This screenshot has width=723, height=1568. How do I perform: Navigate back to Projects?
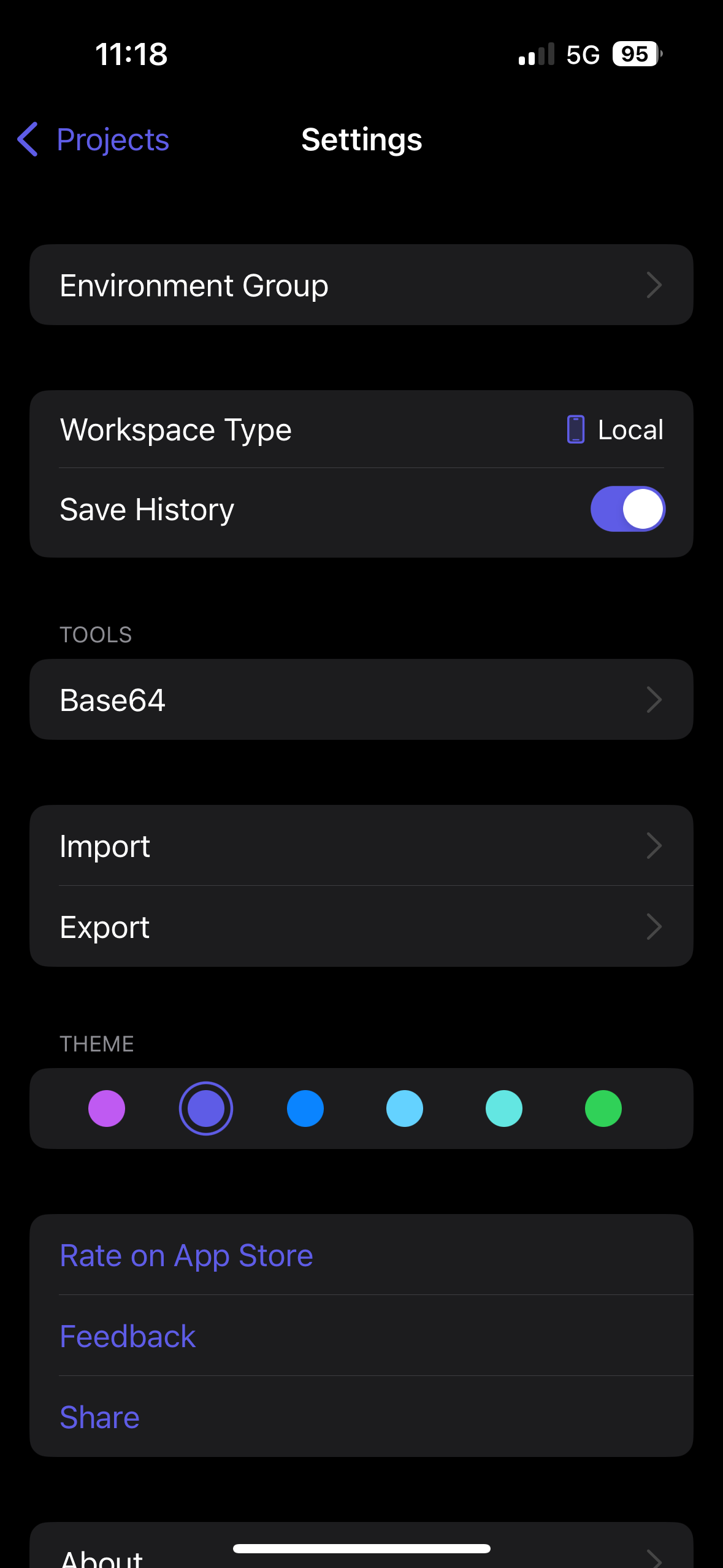tap(112, 139)
